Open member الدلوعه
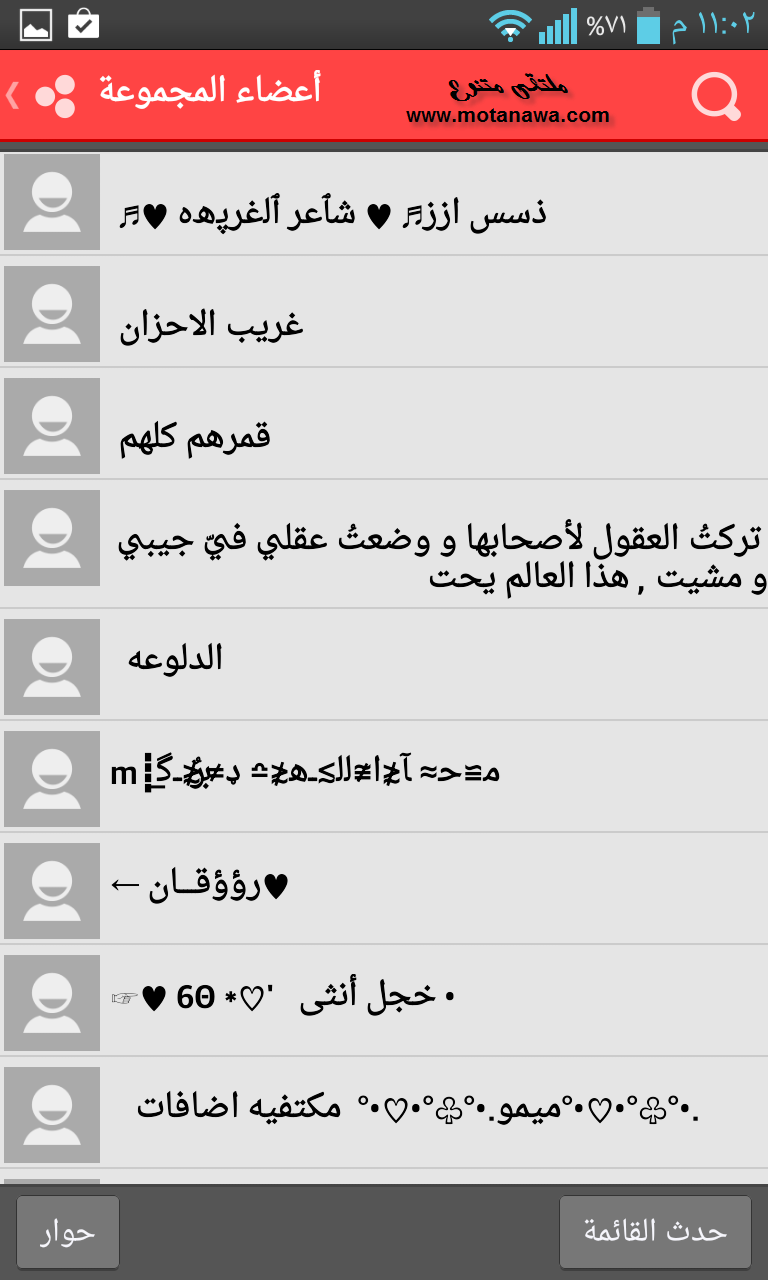The width and height of the screenshot is (768, 1280). (x=384, y=666)
